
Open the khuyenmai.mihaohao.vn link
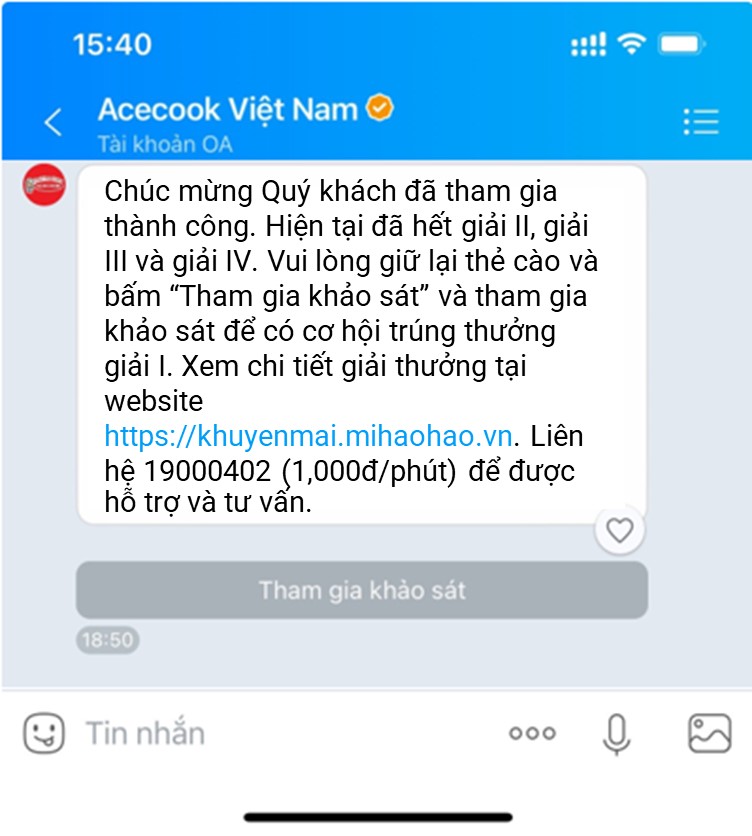point(309,436)
